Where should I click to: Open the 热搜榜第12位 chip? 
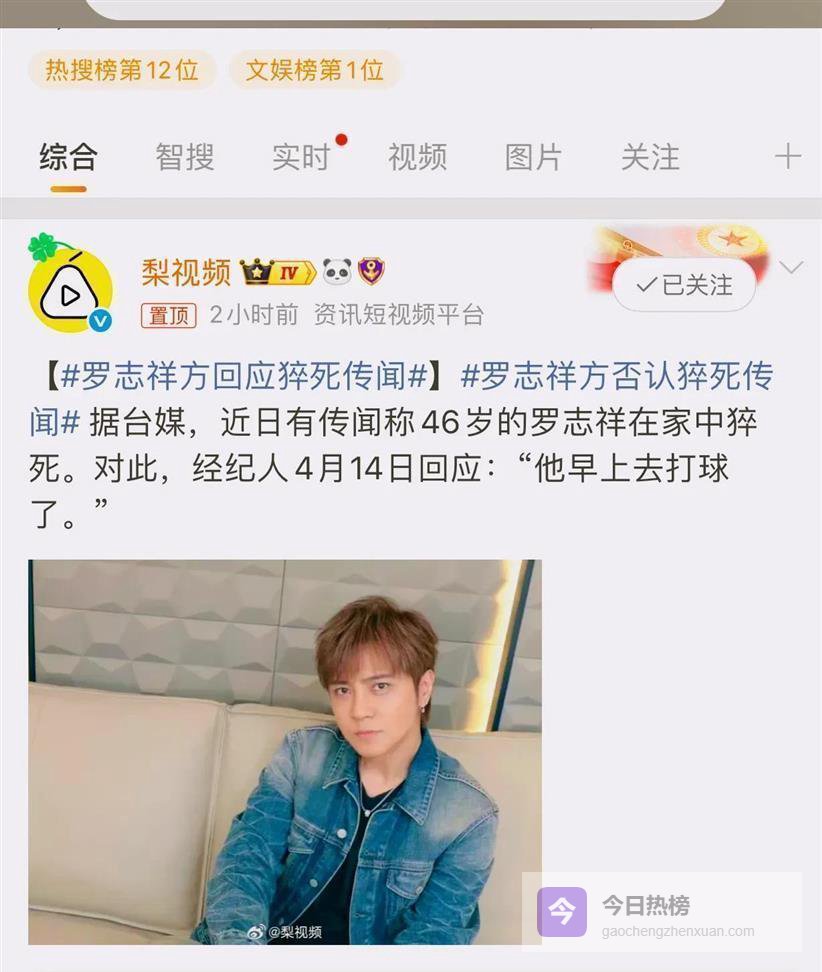point(122,70)
